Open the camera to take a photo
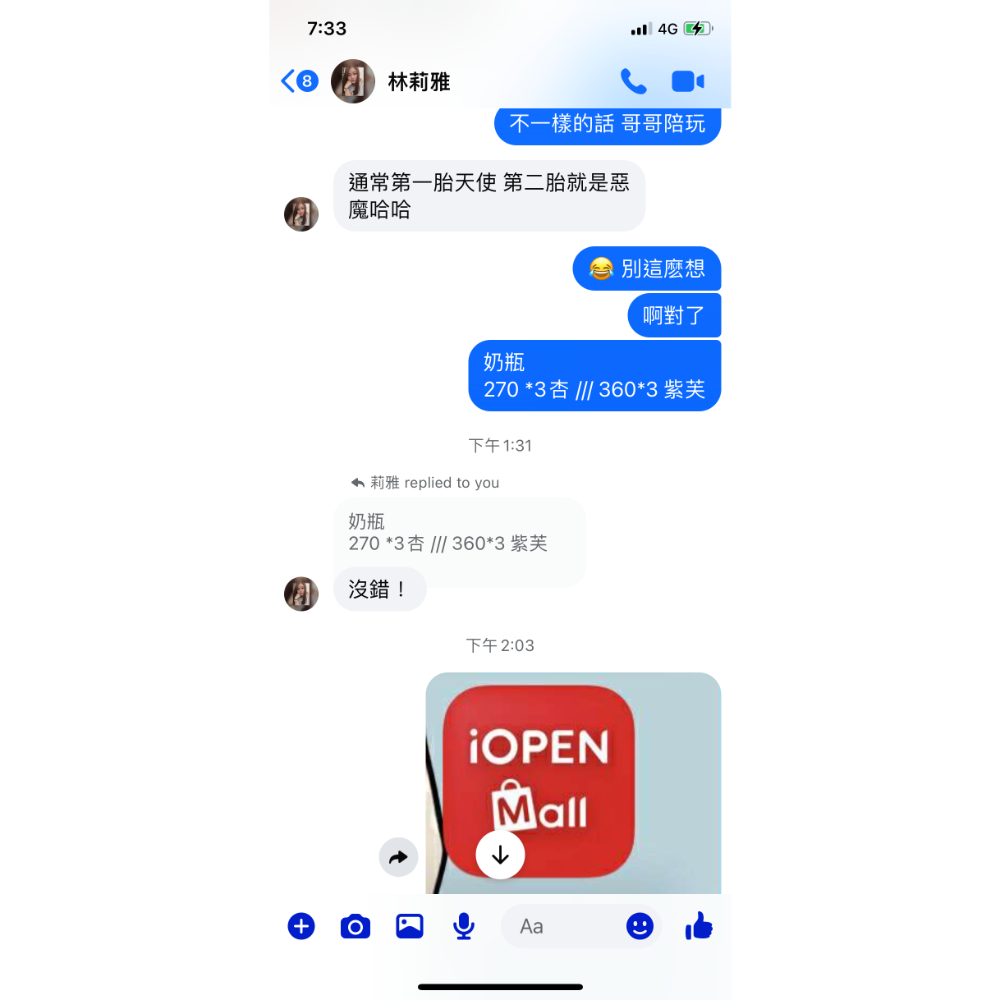Image resolution: width=1000 pixels, height=1000 pixels. [355, 927]
